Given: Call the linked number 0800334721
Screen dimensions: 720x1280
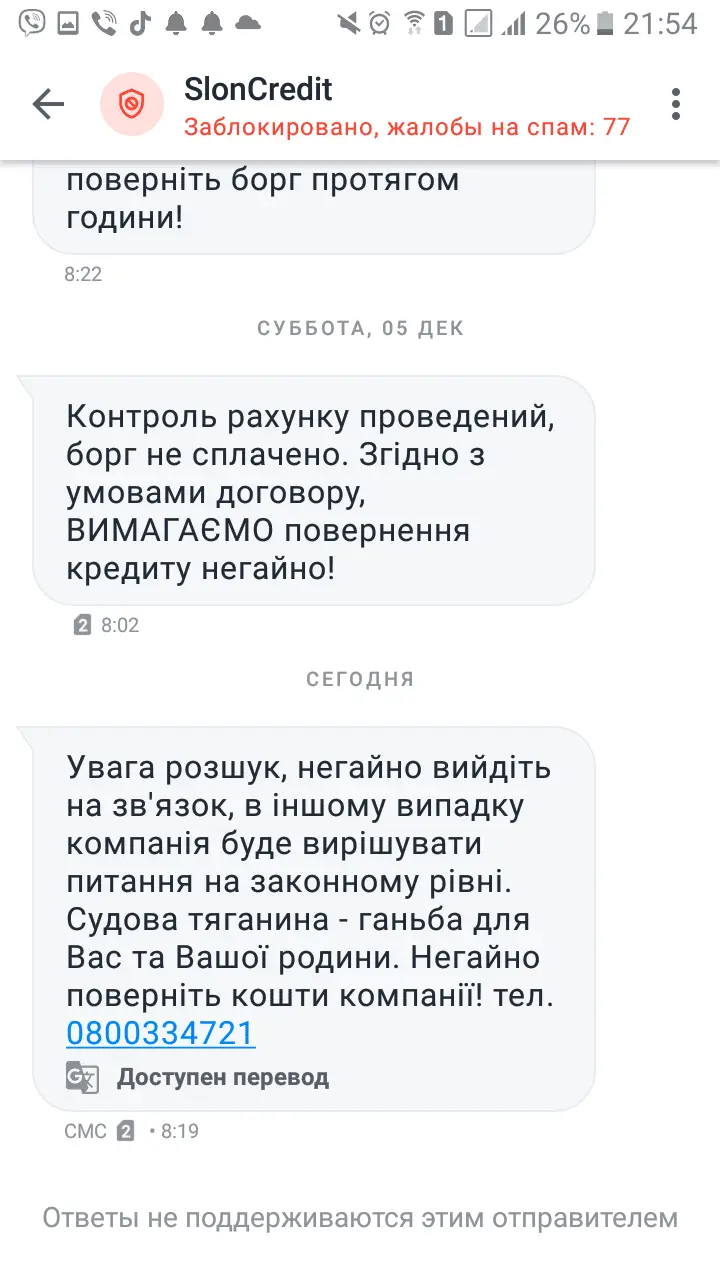Looking at the screenshot, I should [x=161, y=1033].
